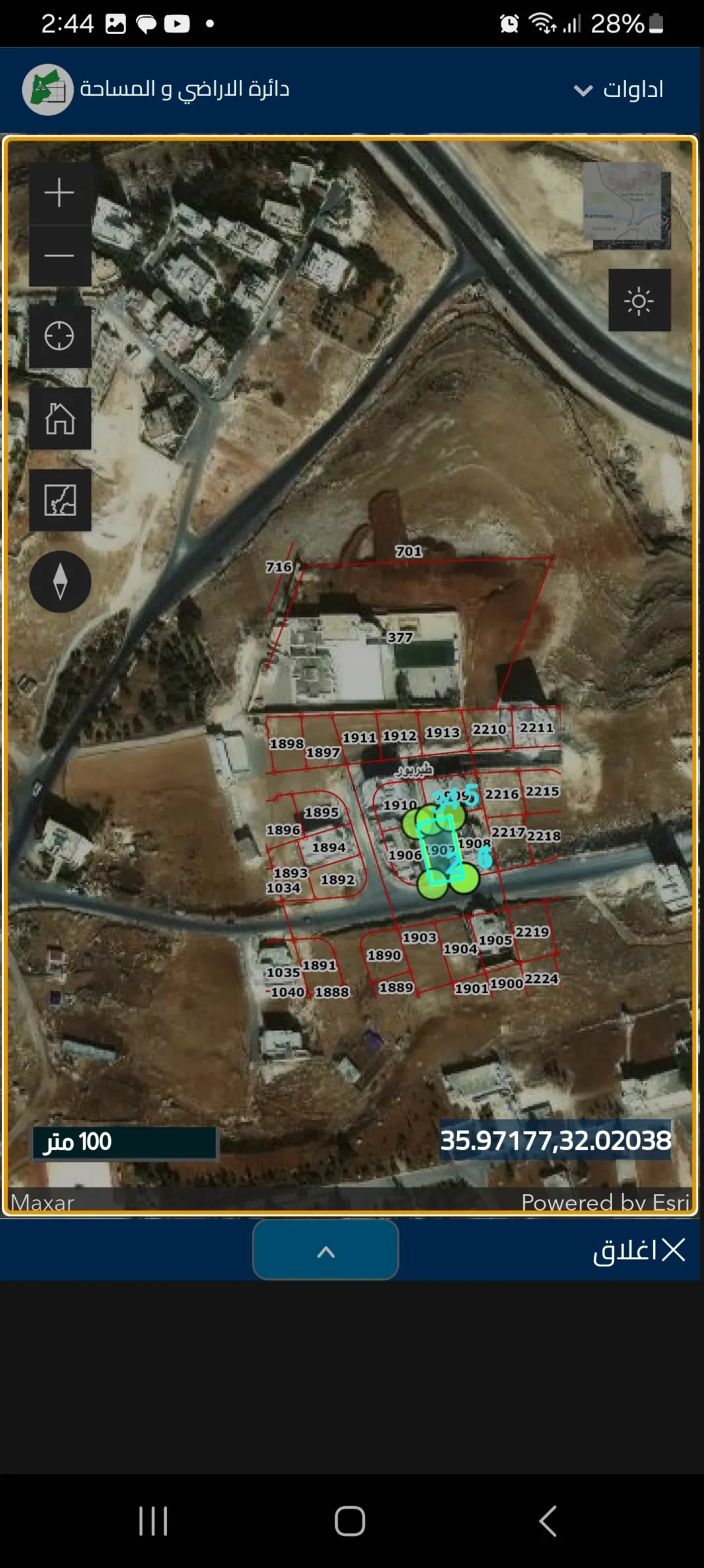Return map to home extent

[59, 418]
